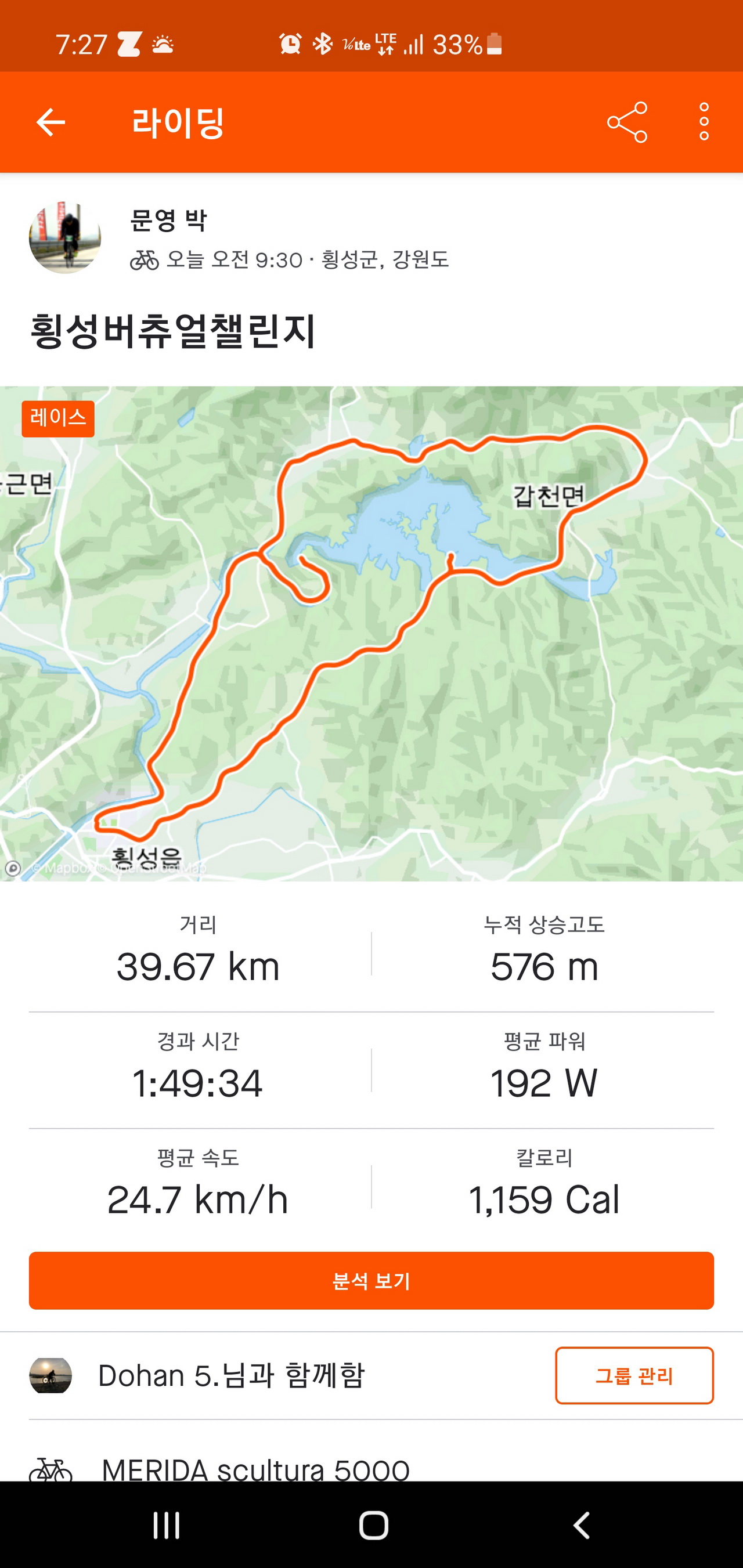
Task: Open recent apps from the navigation bar
Action: (x=166, y=1526)
